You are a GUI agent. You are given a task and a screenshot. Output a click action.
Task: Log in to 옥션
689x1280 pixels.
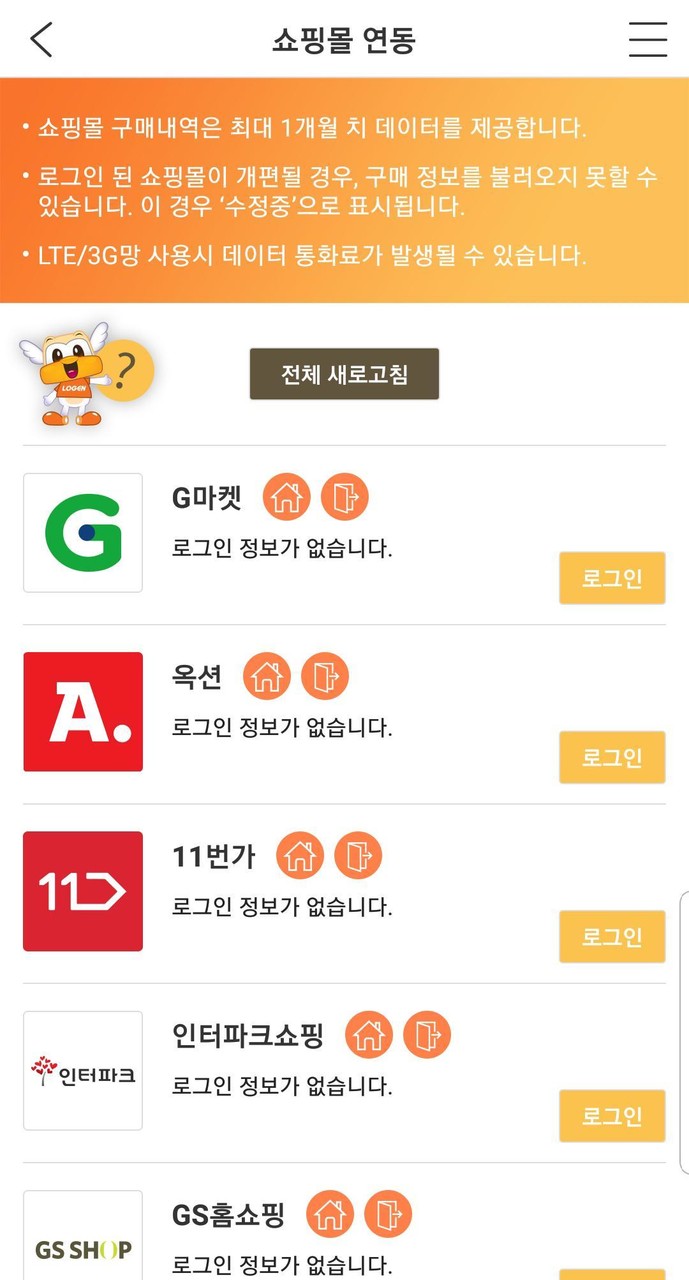tap(612, 757)
